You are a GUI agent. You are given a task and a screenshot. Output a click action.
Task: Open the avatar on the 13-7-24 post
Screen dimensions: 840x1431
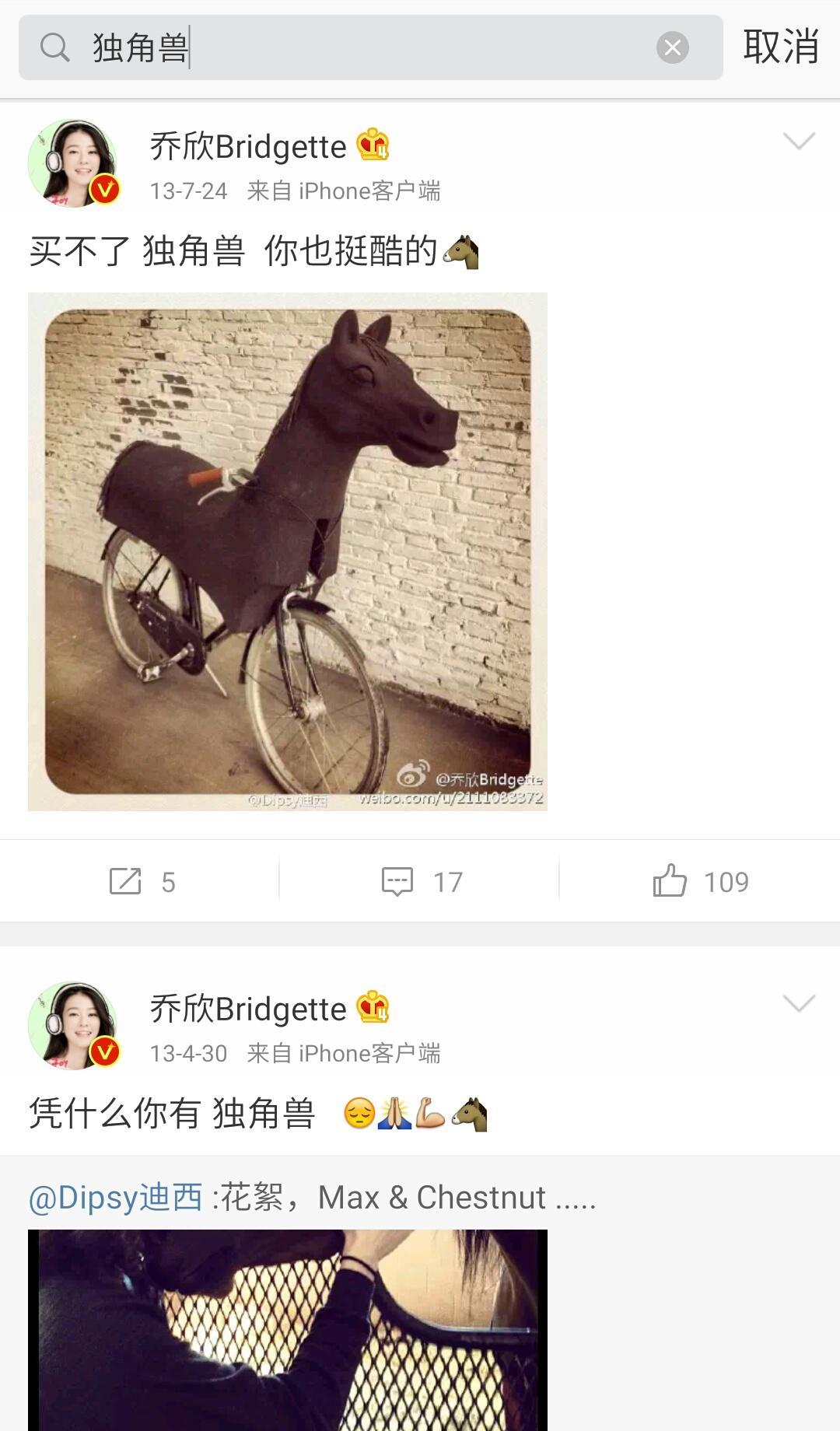point(73,163)
